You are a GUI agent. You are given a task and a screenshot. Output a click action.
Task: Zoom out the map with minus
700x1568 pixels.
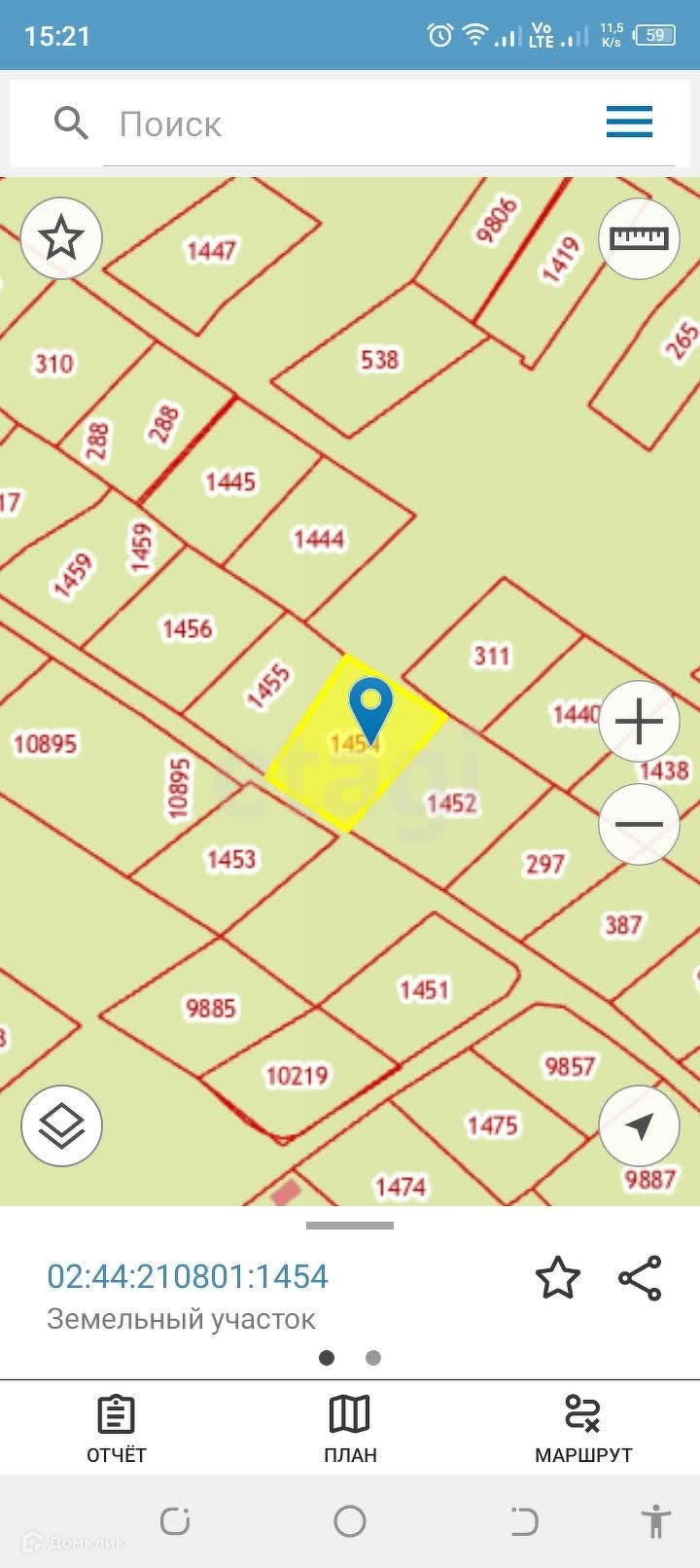tap(639, 824)
